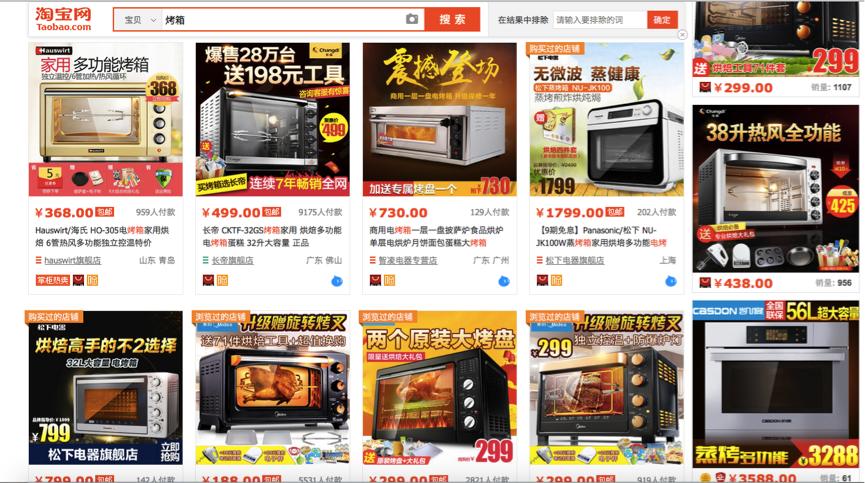Open the 宝贝 search type dropdown
This screenshot has height=483, width=865.
click(x=139, y=19)
